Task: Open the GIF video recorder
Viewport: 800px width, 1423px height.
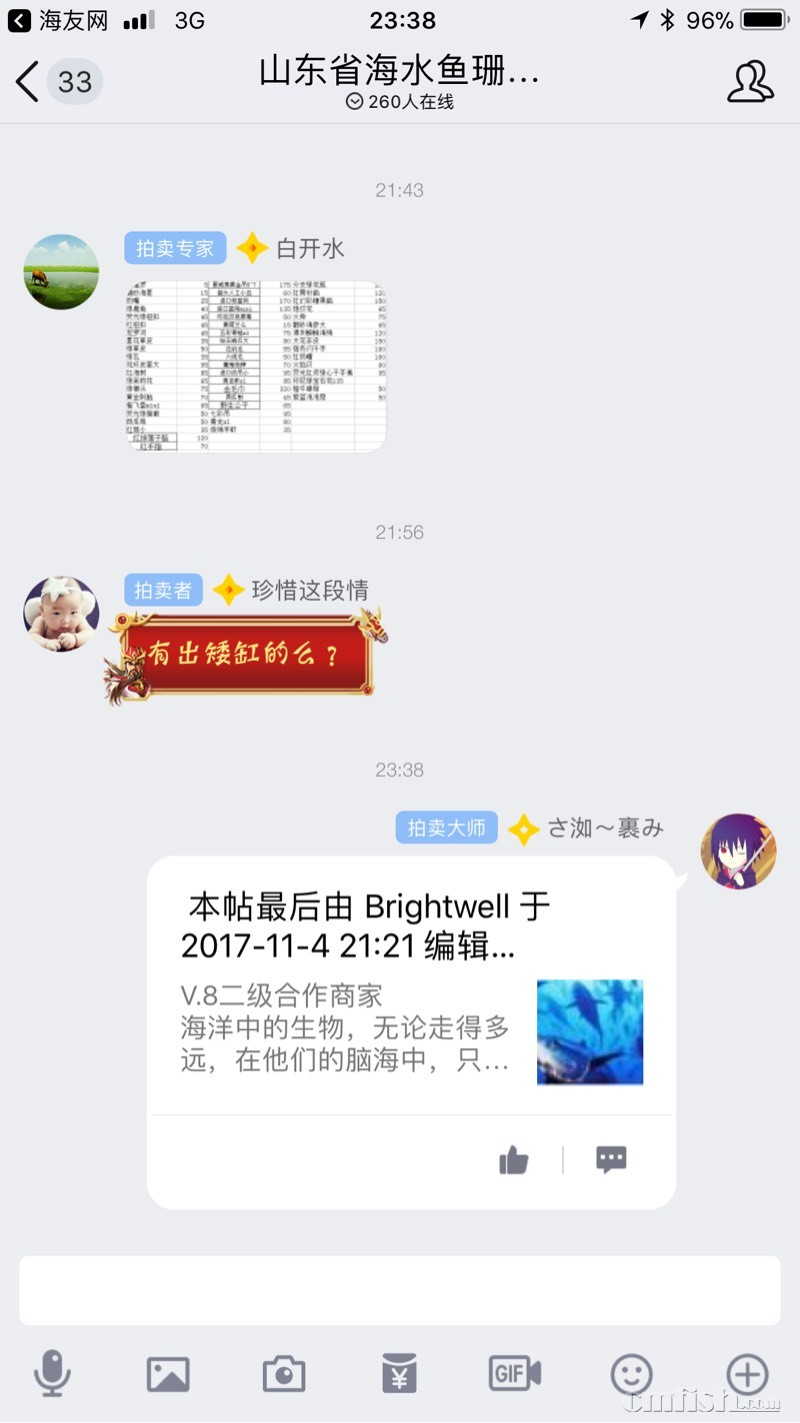Action: [x=515, y=1374]
